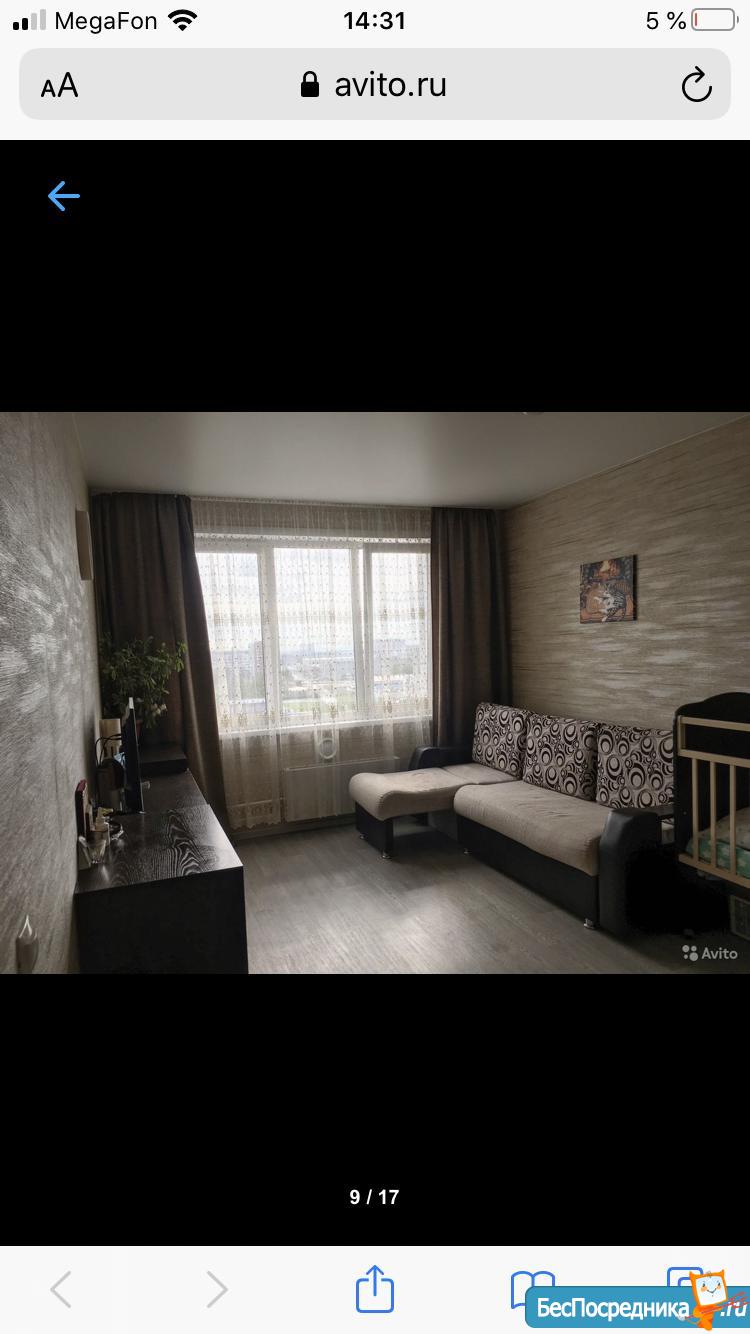
Task: Reload the avito.ru page
Action: (696, 86)
